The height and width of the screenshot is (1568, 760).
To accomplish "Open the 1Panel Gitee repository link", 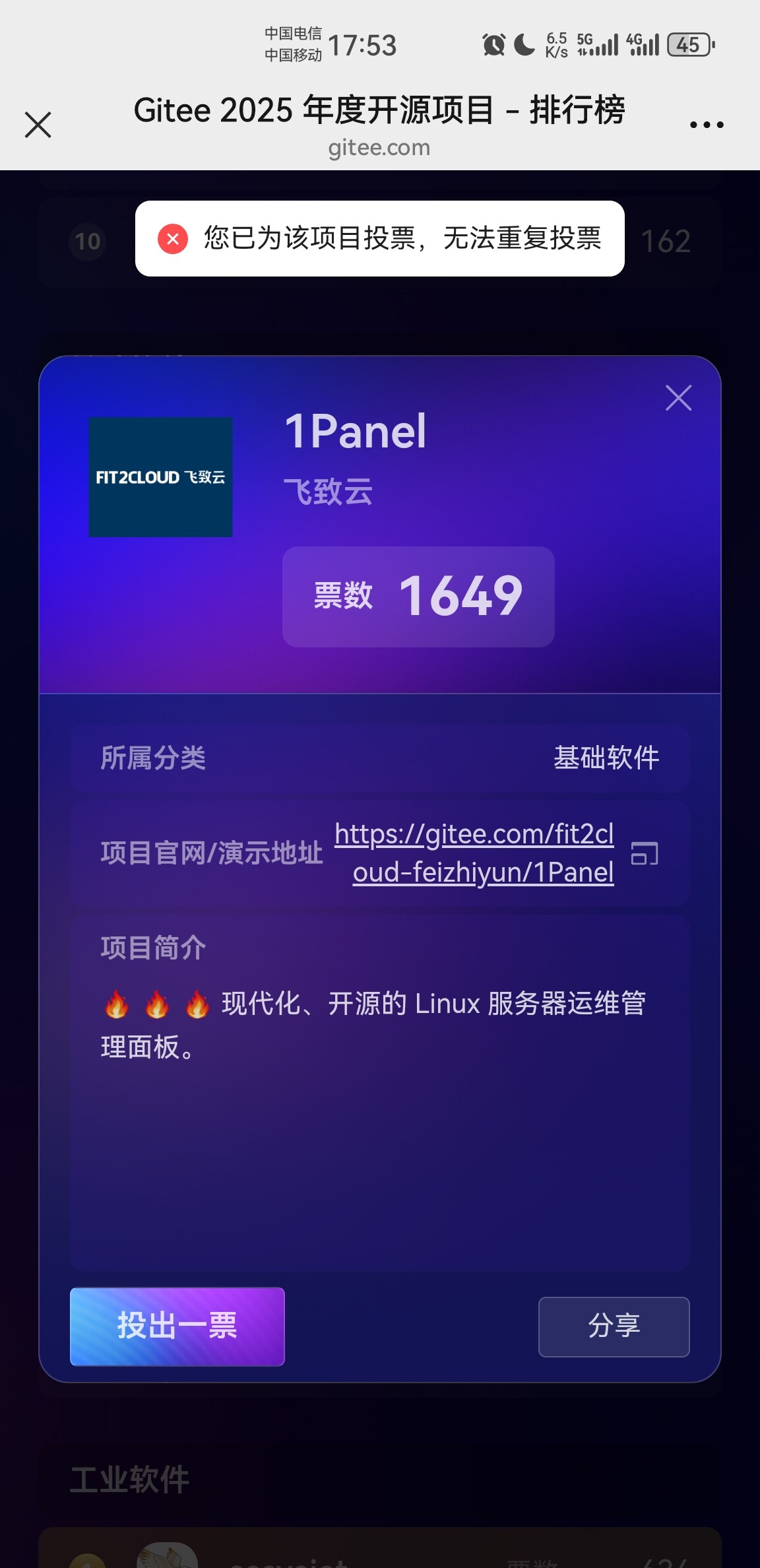I will click(x=475, y=853).
